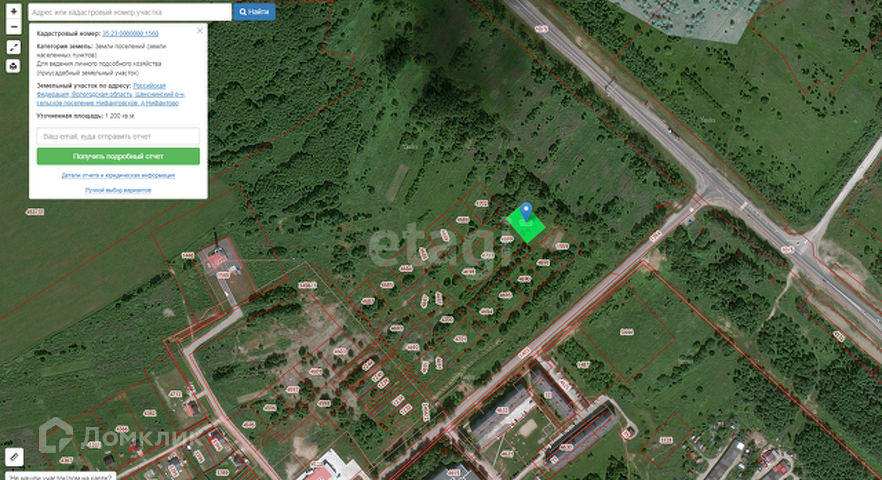Open cadastral number 35:23:0000000:1560 link

130,33
